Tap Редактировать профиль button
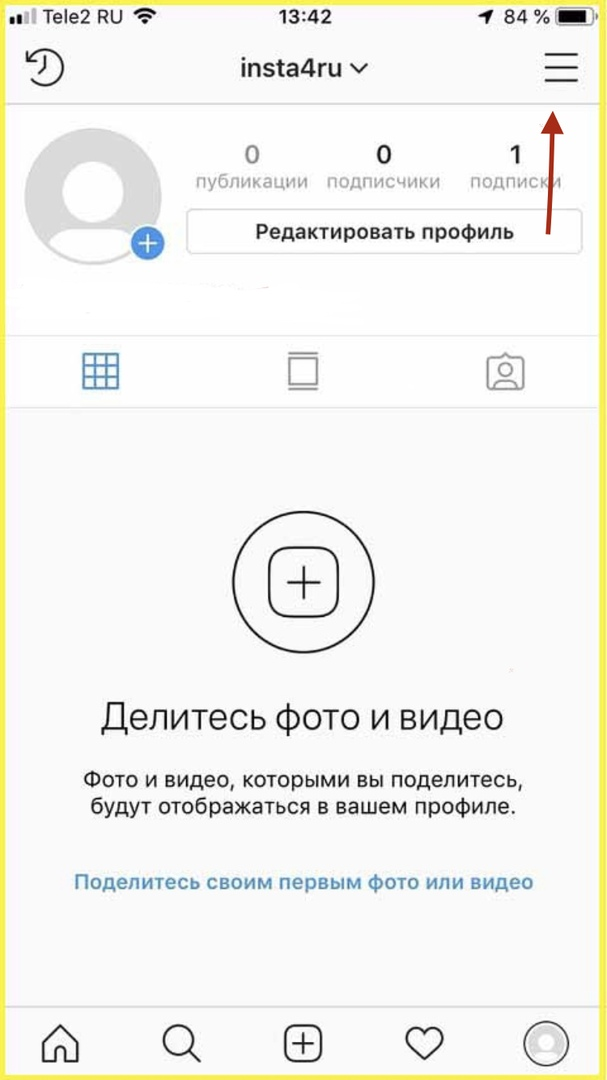The width and height of the screenshot is (607, 1080). click(384, 232)
